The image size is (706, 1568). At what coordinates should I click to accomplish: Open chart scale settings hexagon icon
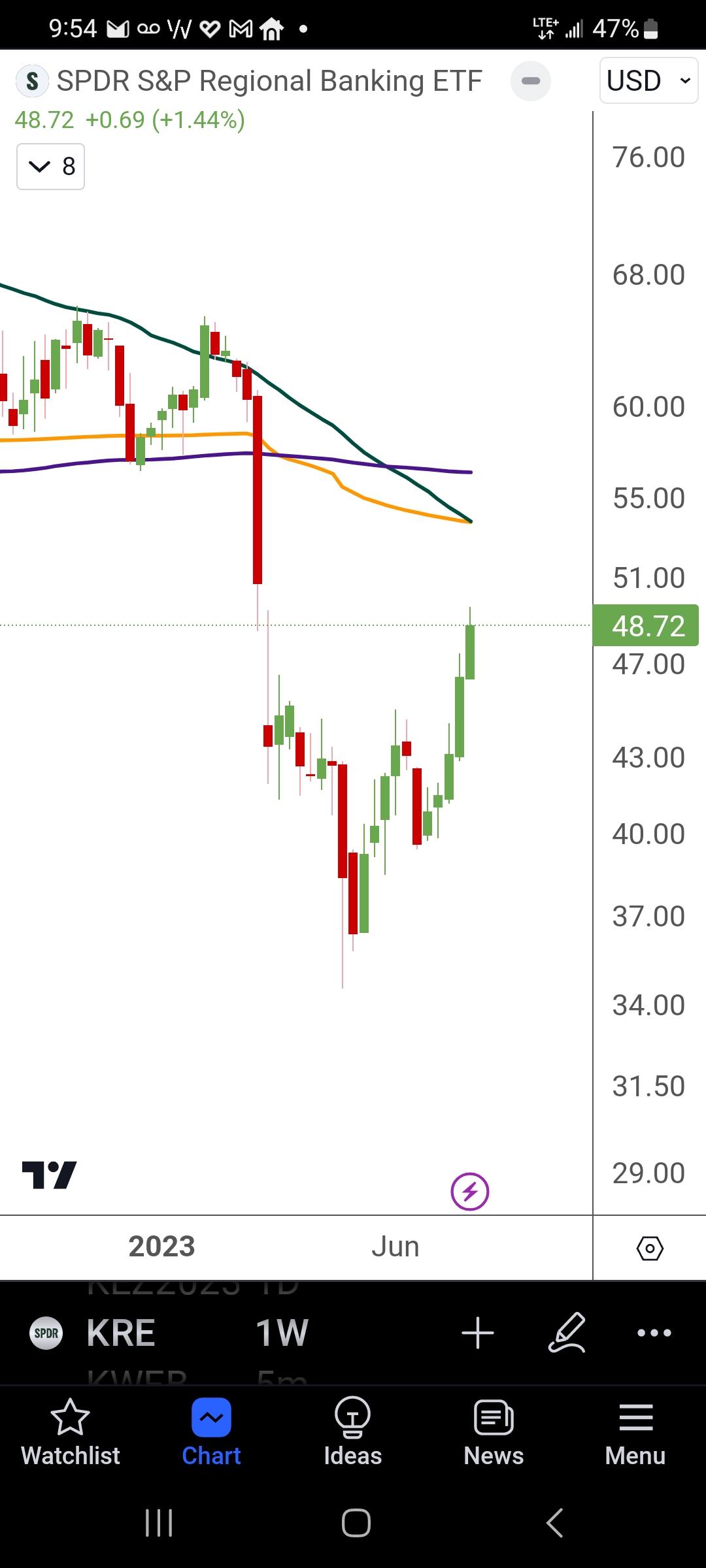pos(650,1249)
